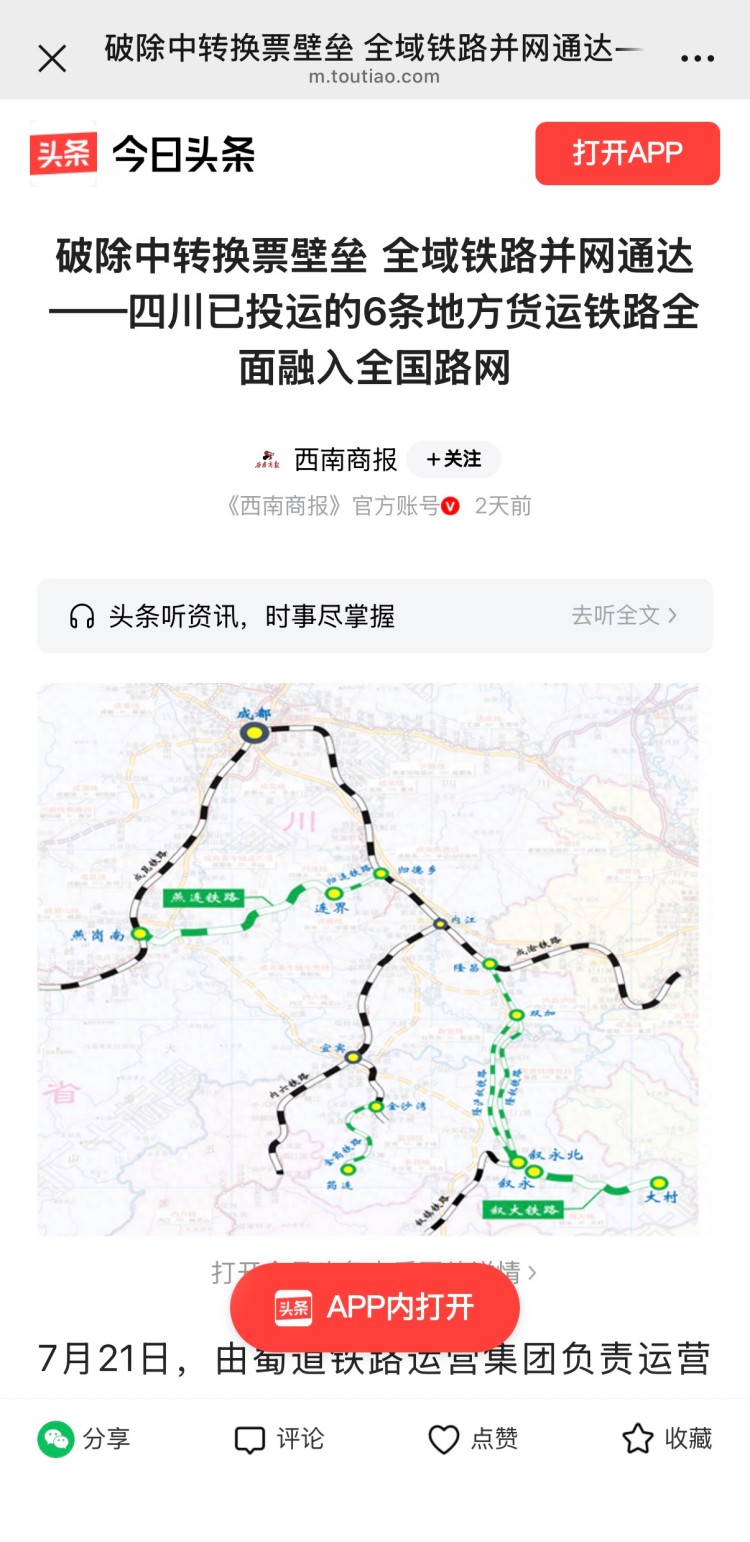The height and width of the screenshot is (1542, 750).
Task: Open the railway map image
Action: pos(375,958)
